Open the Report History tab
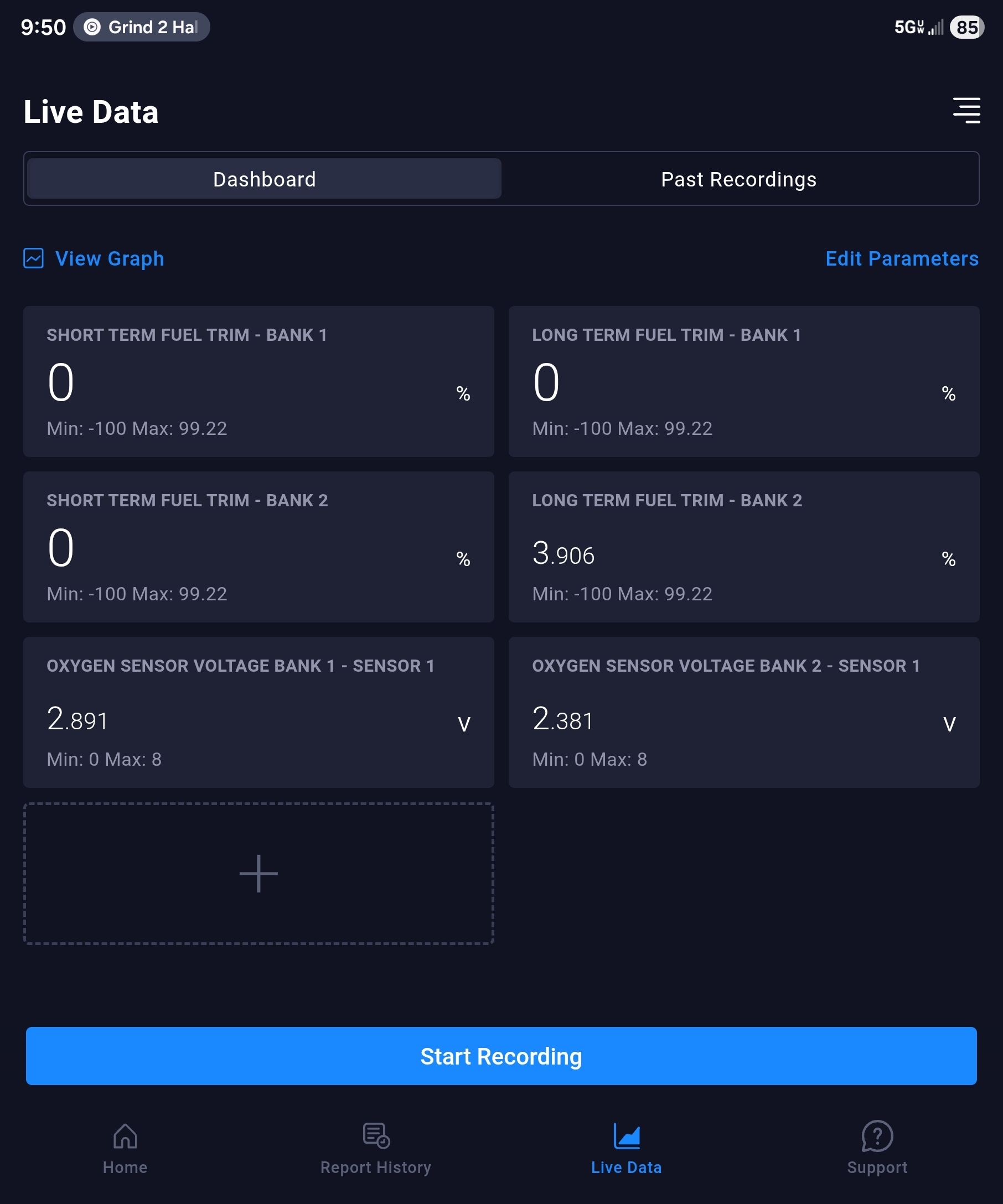The image size is (1003, 1204). click(x=376, y=1148)
